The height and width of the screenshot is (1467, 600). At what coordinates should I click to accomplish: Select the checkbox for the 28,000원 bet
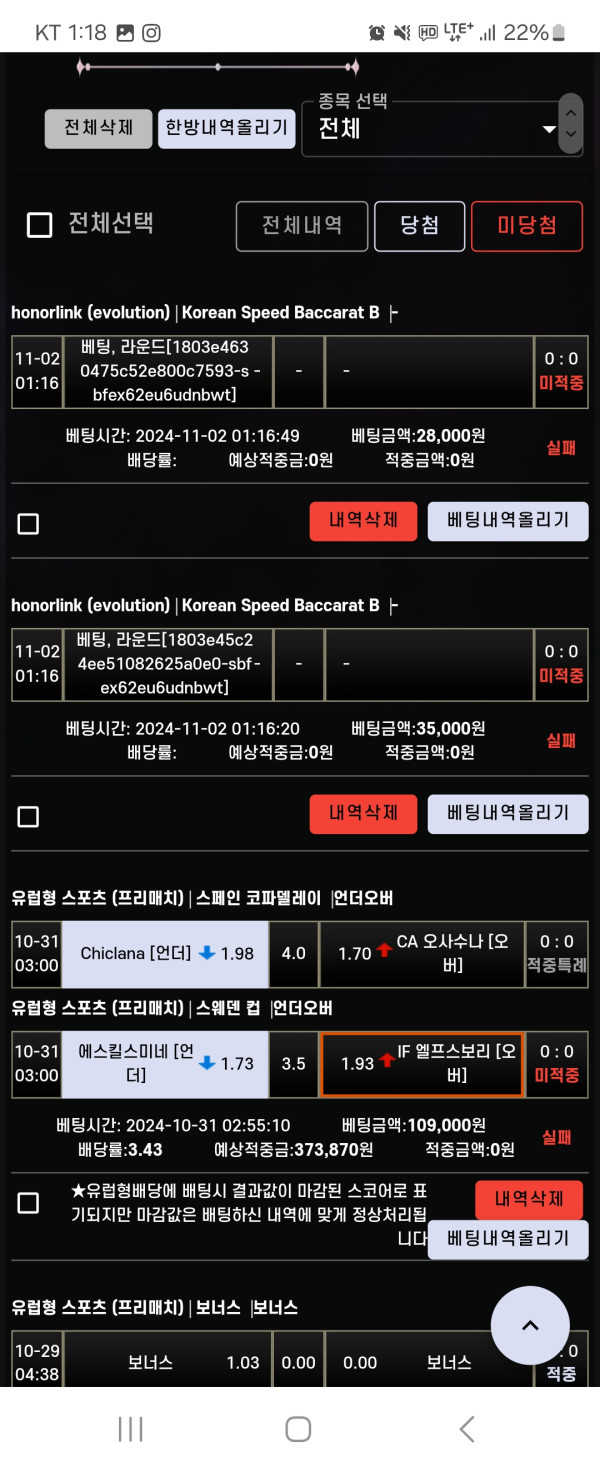pyautogui.click(x=29, y=524)
